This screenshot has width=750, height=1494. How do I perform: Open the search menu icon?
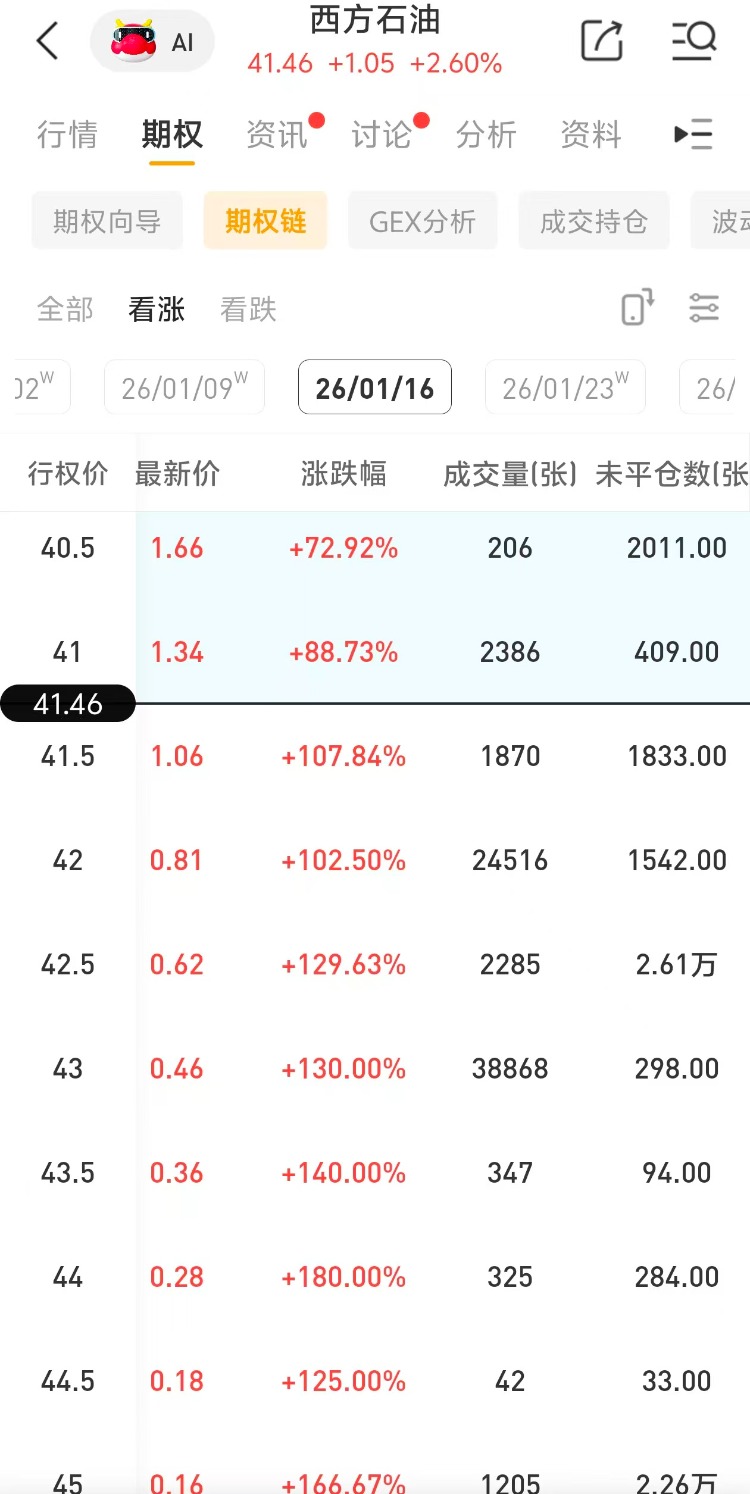[x=693, y=41]
